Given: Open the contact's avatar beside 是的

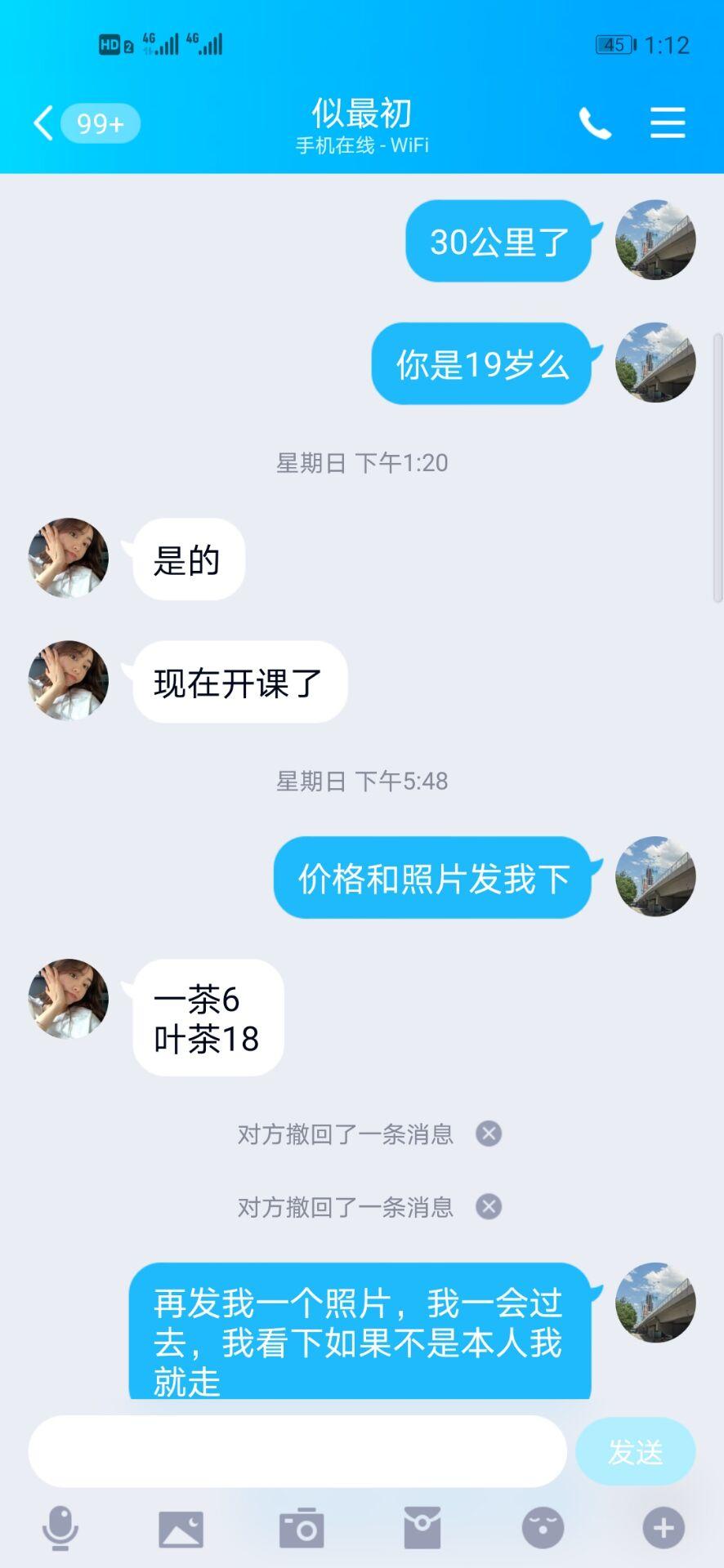Looking at the screenshot, I should coord(69,558).
